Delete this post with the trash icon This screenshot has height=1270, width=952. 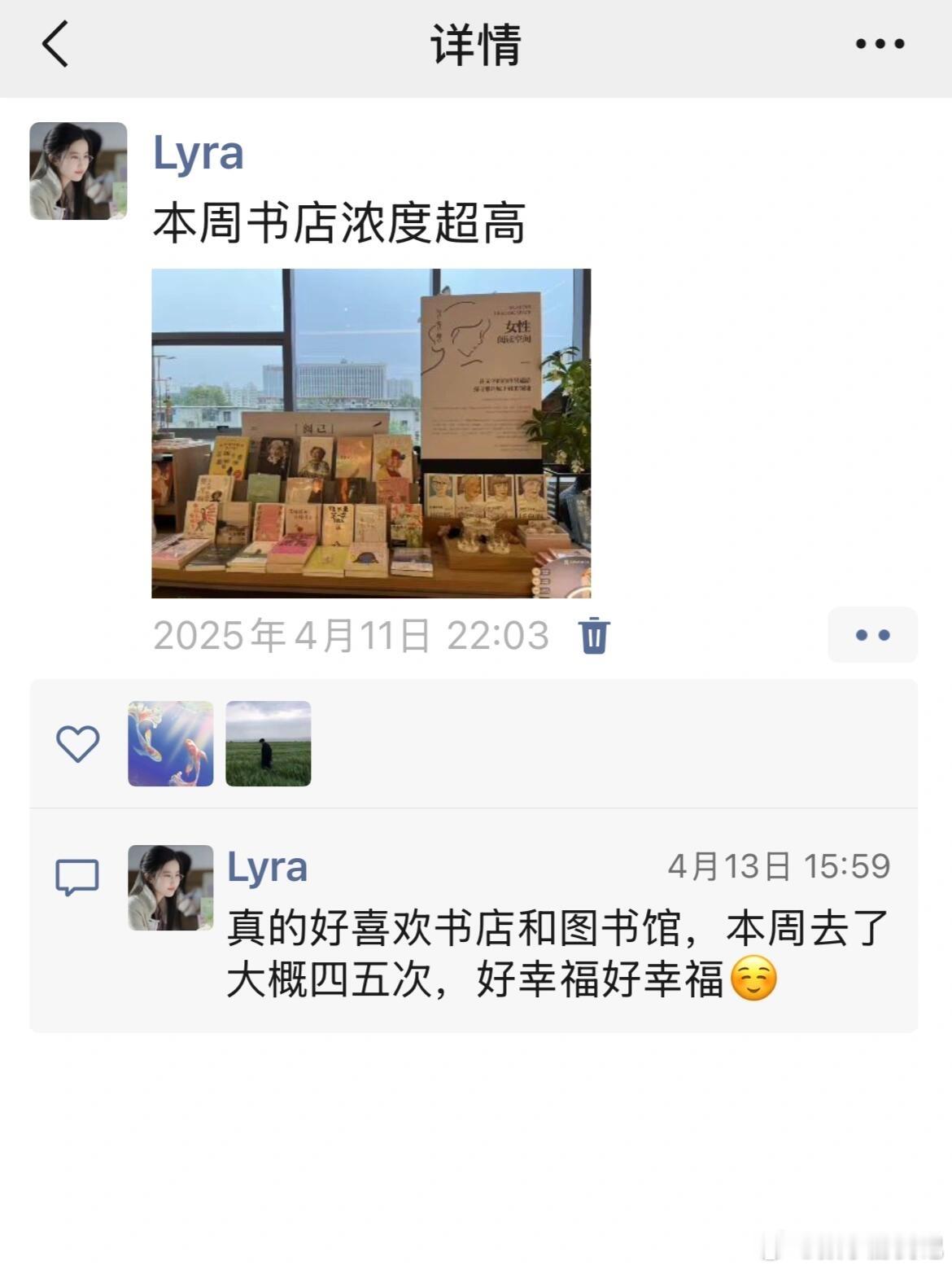(594, 635)
